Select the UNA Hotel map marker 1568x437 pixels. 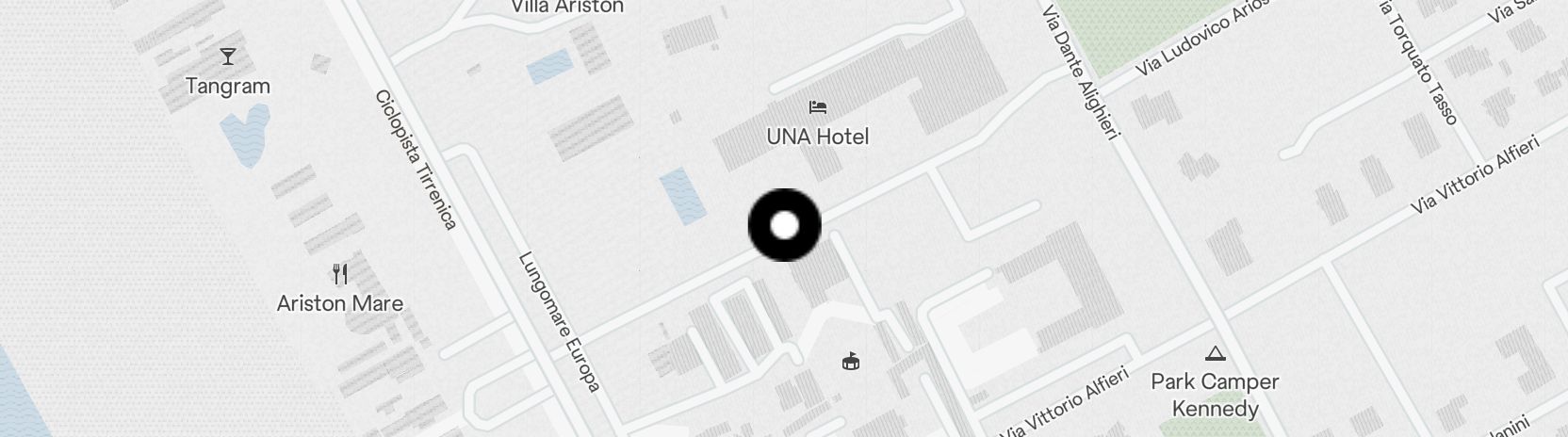point(818,106)
